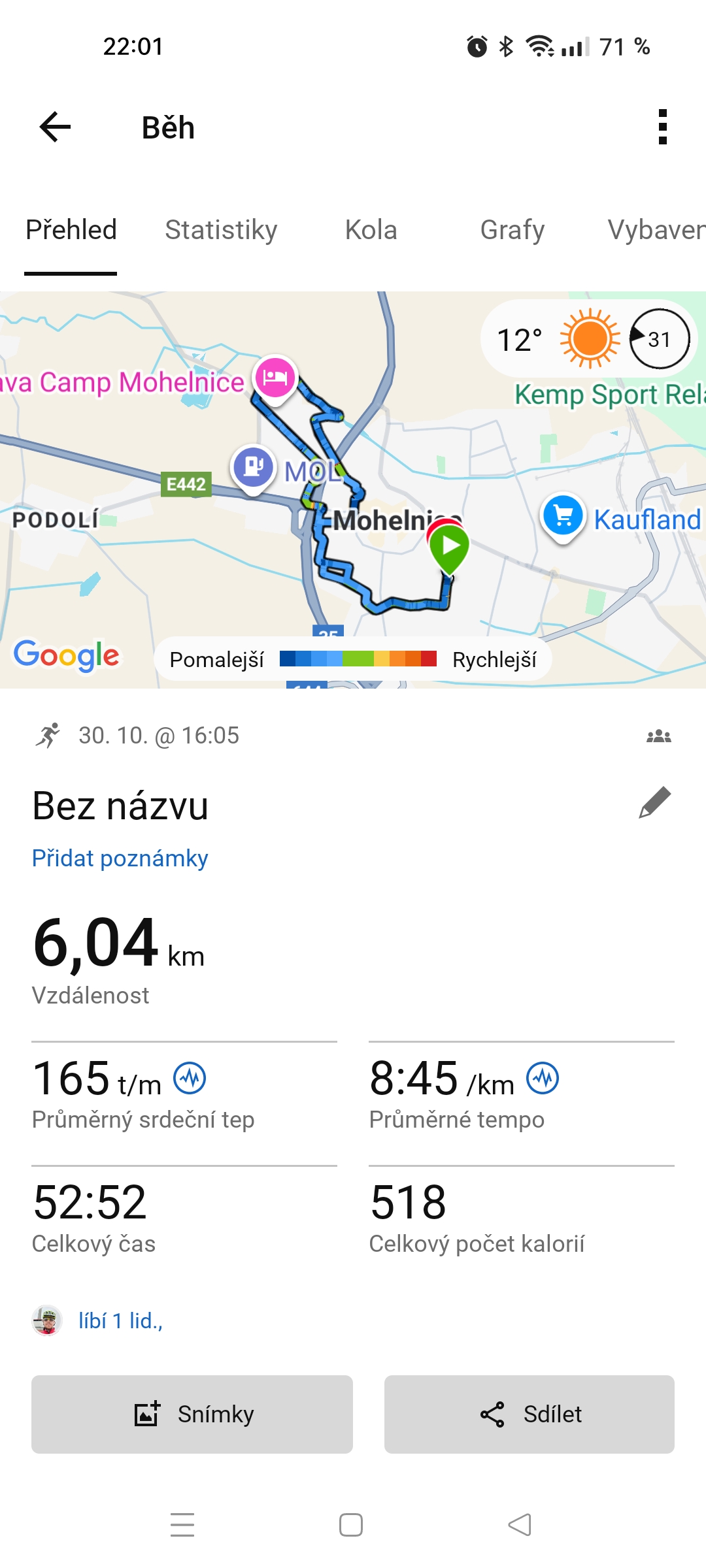
Task: Show heart rate insight next to 165 t/m
Action: coord(190,1078)
